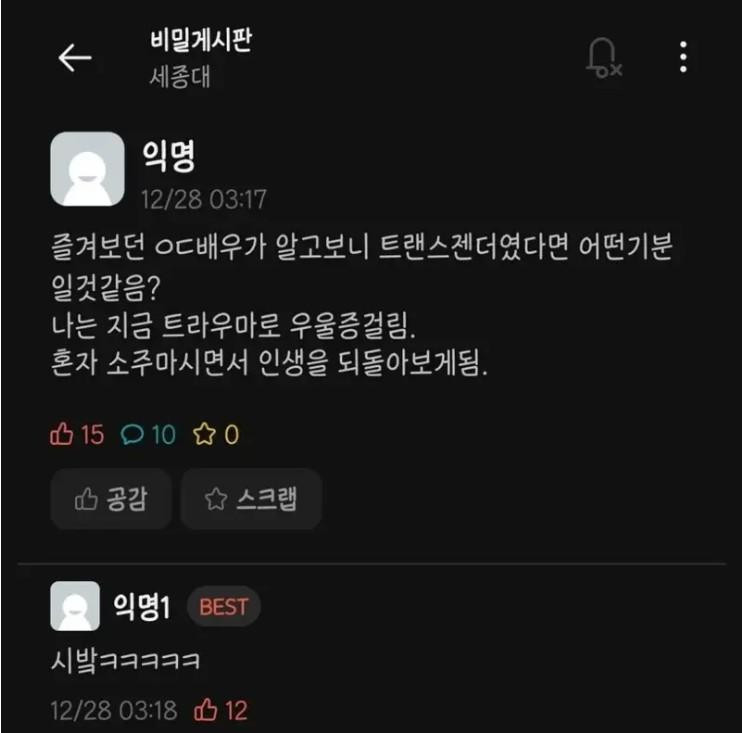The width and height of the screenshot is (742, 733).
Task: Tap the 공감 like button
Action: click(x=111, y=499)
